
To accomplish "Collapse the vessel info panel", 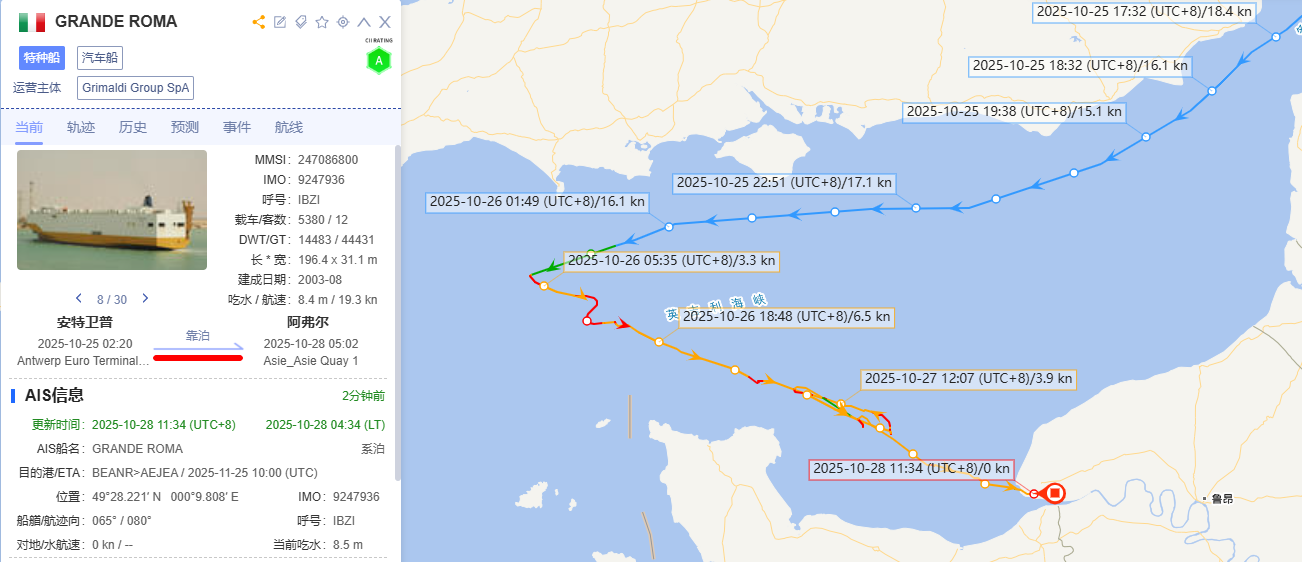I will (364, 22).
